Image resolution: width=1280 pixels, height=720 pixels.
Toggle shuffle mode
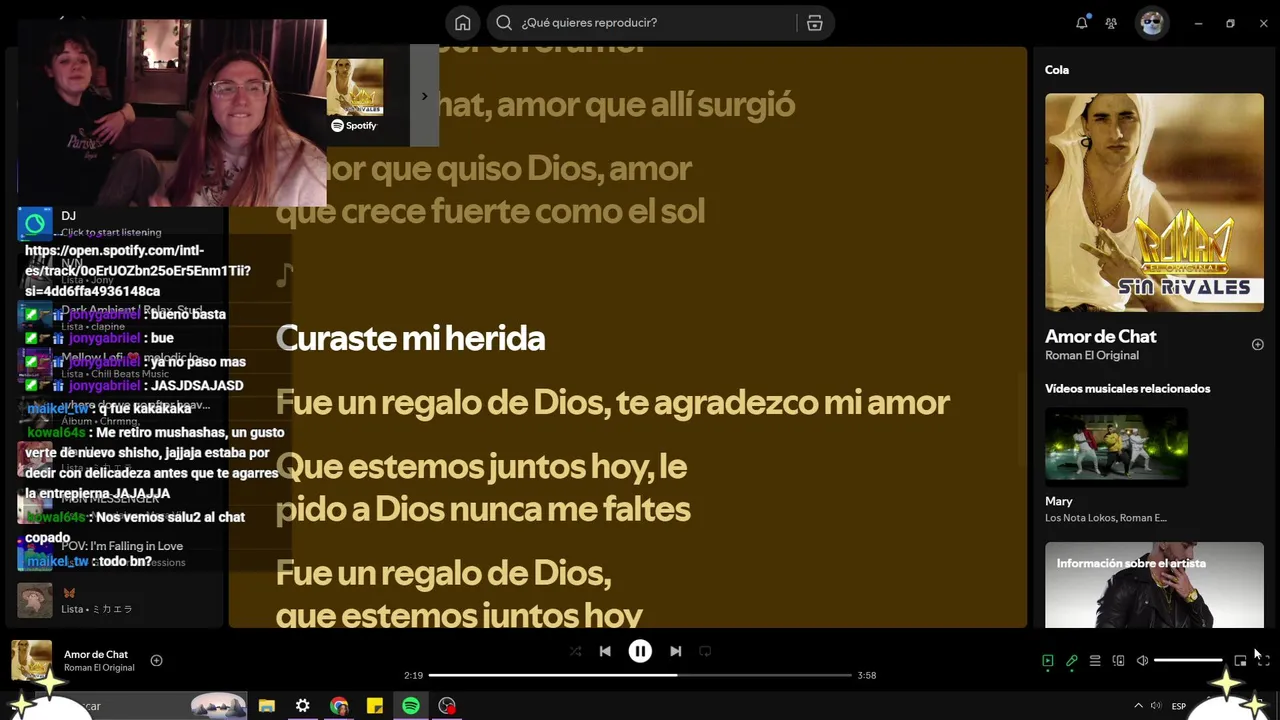click(575, 651)
